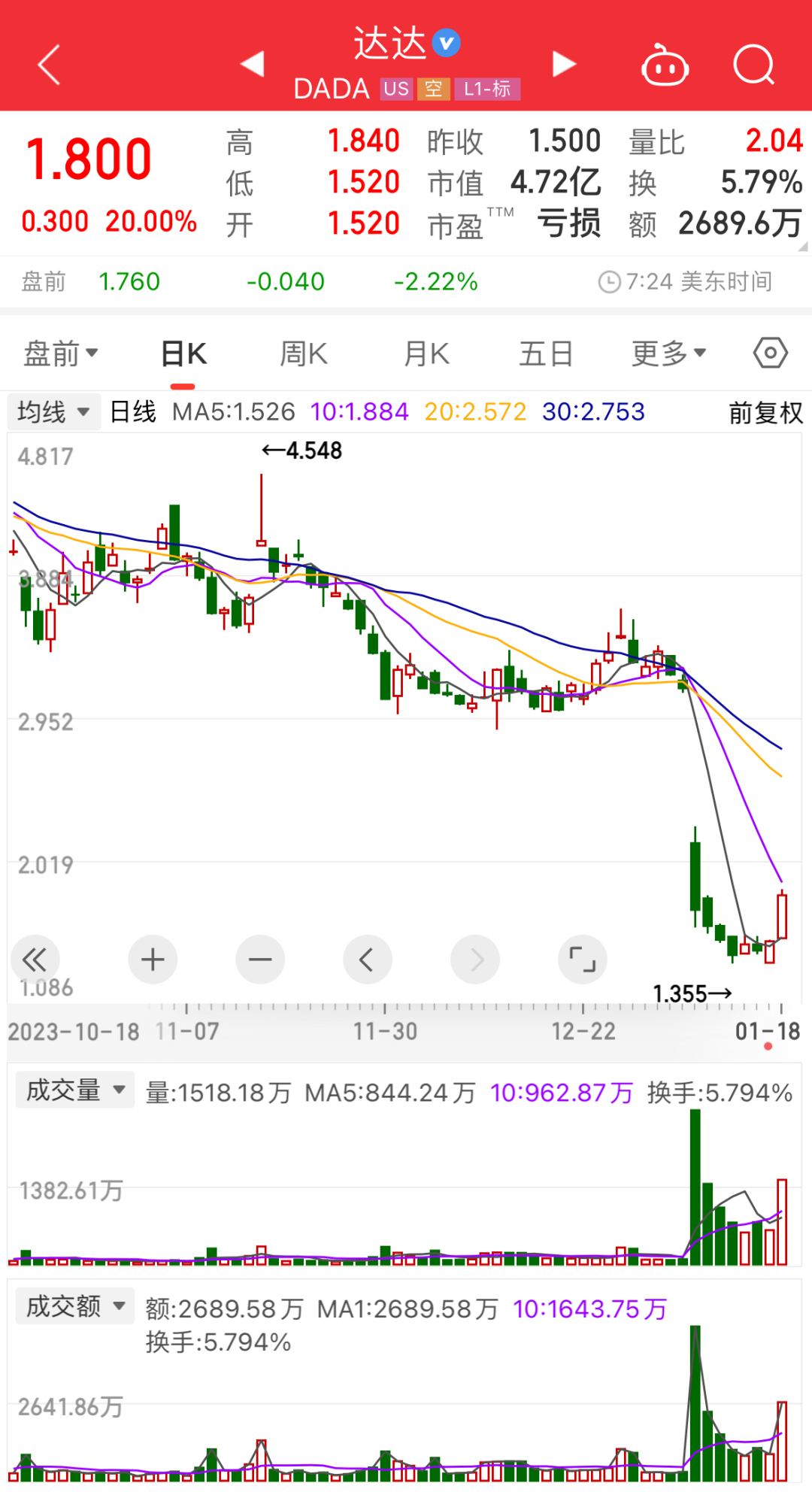Viewport: 812px width, 1498px height.
Task: Zoom out the chart with minus button
Action: pos(260,960)
